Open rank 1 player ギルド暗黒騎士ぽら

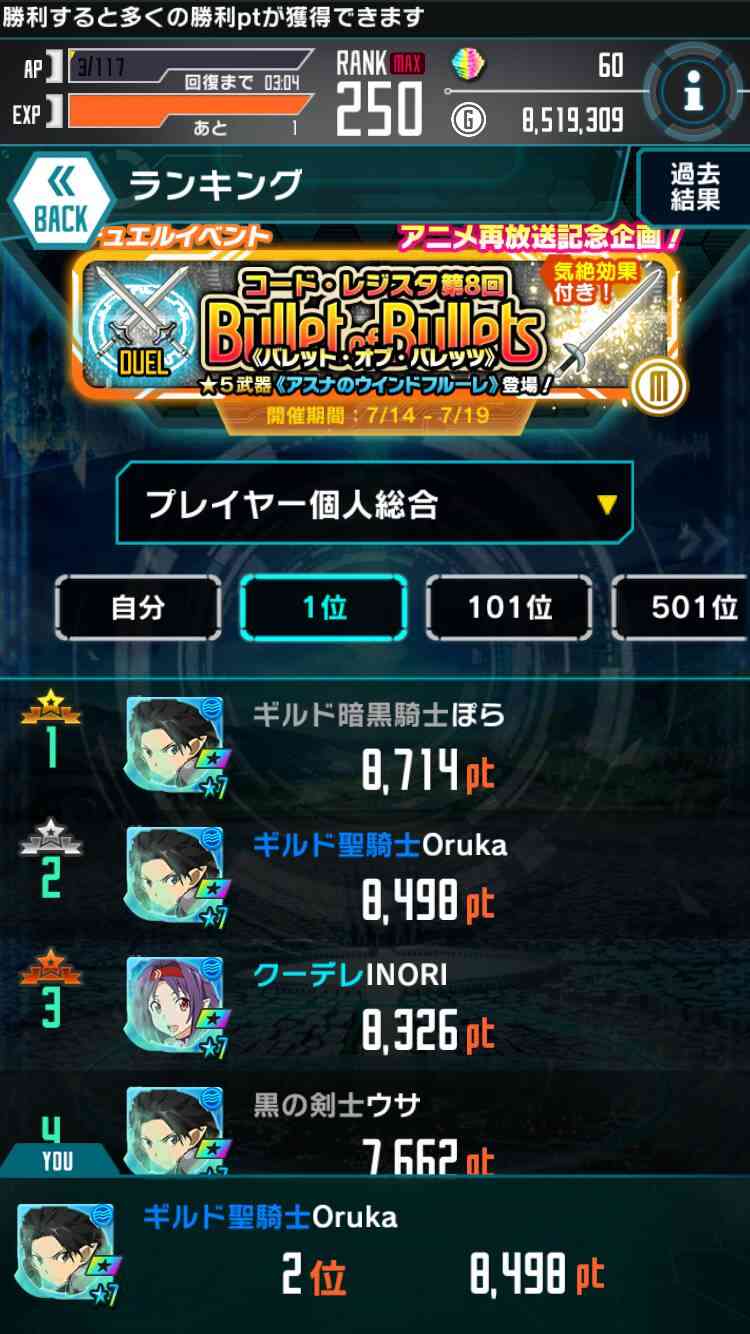pyautogui.click(x=375, y=744)
